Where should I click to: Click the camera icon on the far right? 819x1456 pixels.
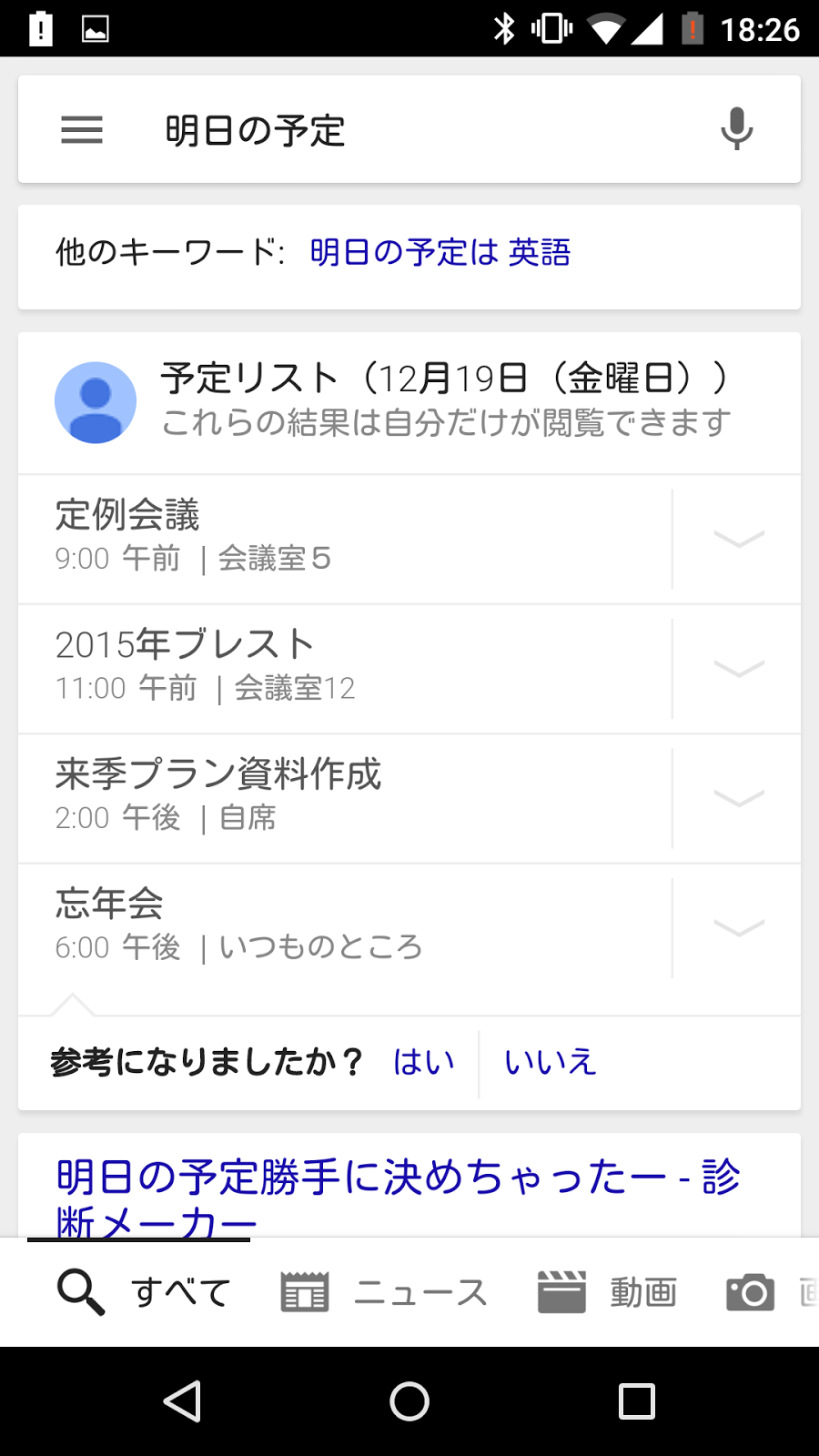pos(749,1289)
